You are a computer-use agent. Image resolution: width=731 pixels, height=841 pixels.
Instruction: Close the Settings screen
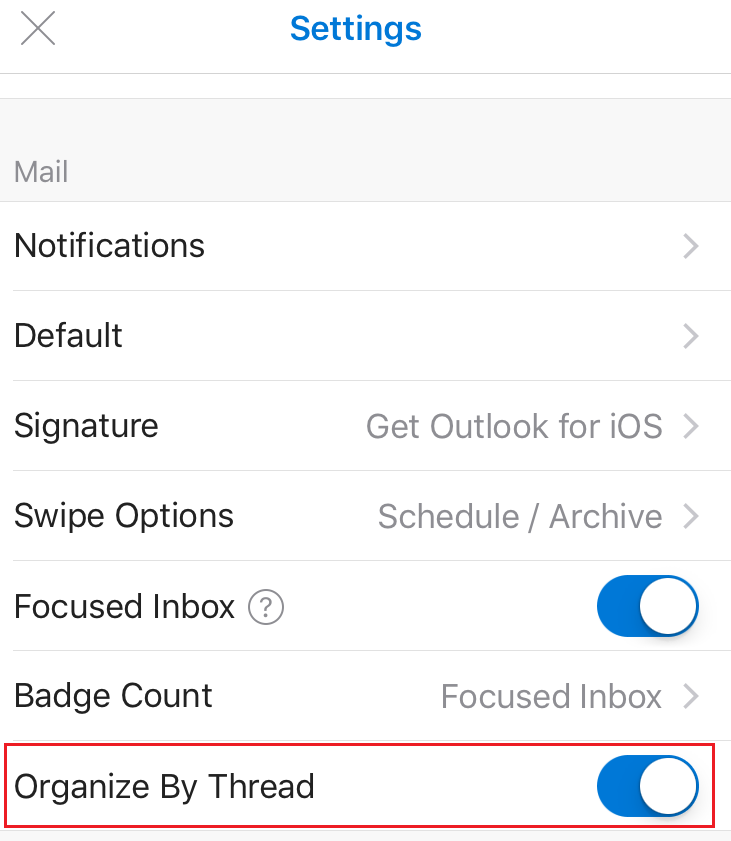(38, 28)
